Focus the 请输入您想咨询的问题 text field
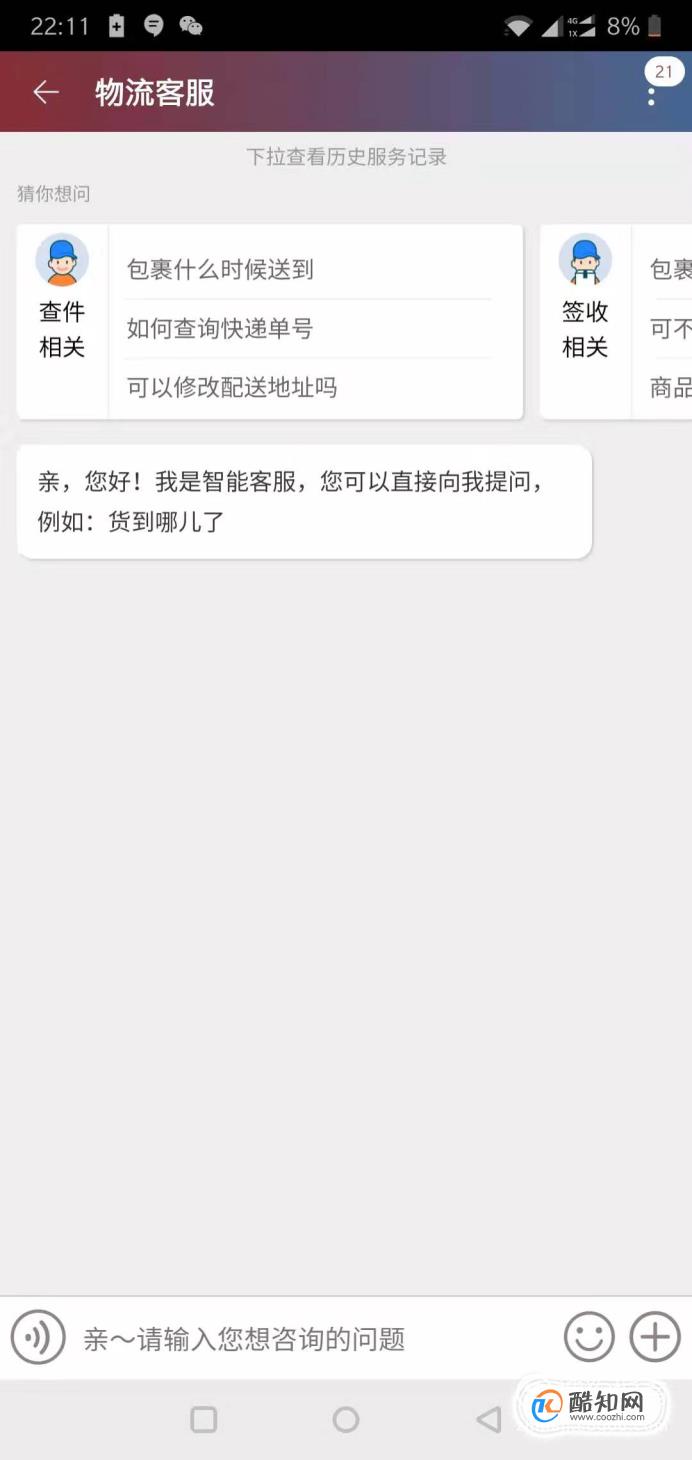The height and width of the screenshot is (1460, 692). click(x=300, y=1339)
